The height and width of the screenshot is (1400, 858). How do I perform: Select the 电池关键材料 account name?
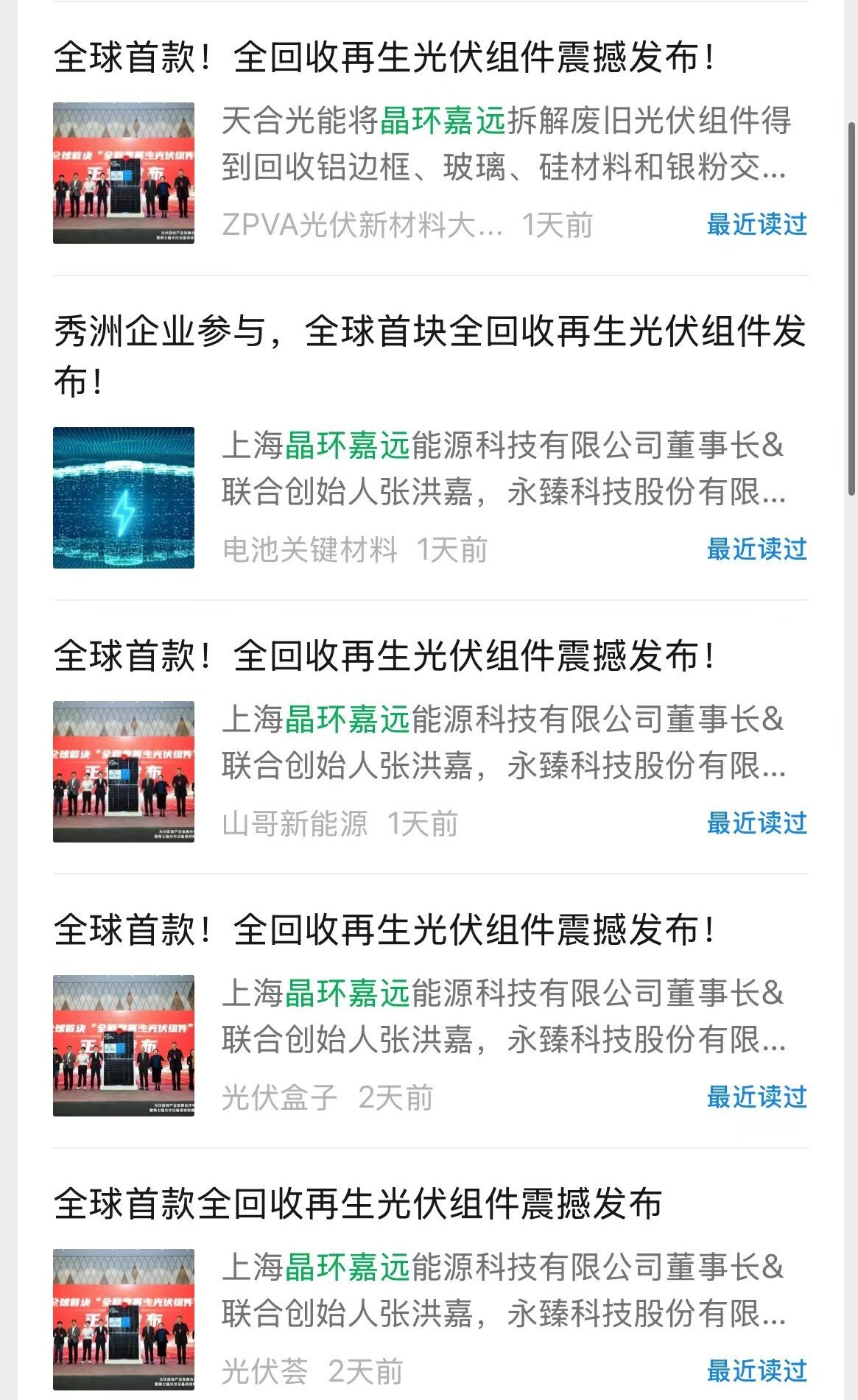pyautogui.click(x=309, y=549)
